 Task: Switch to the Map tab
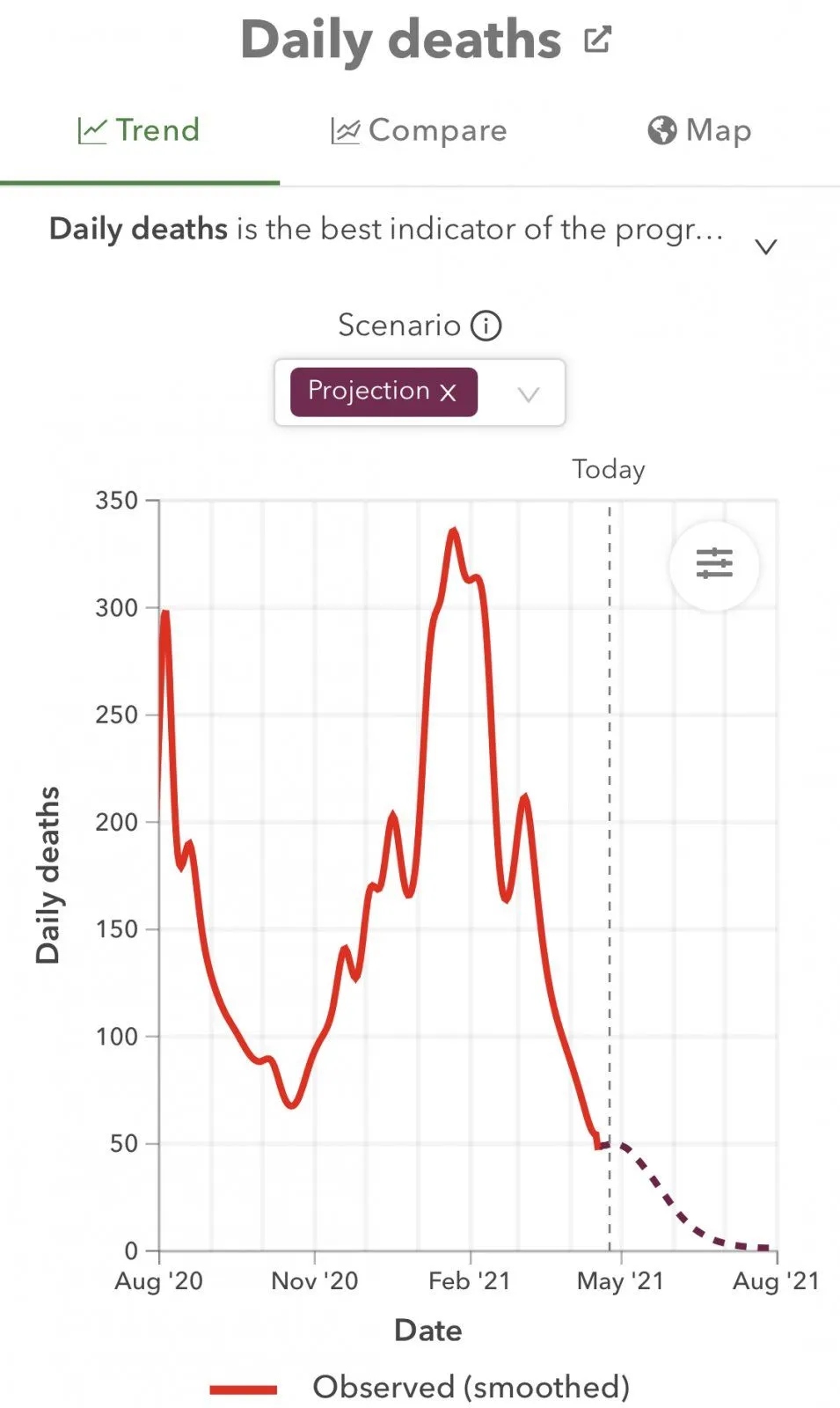click(x=699, y=130)
